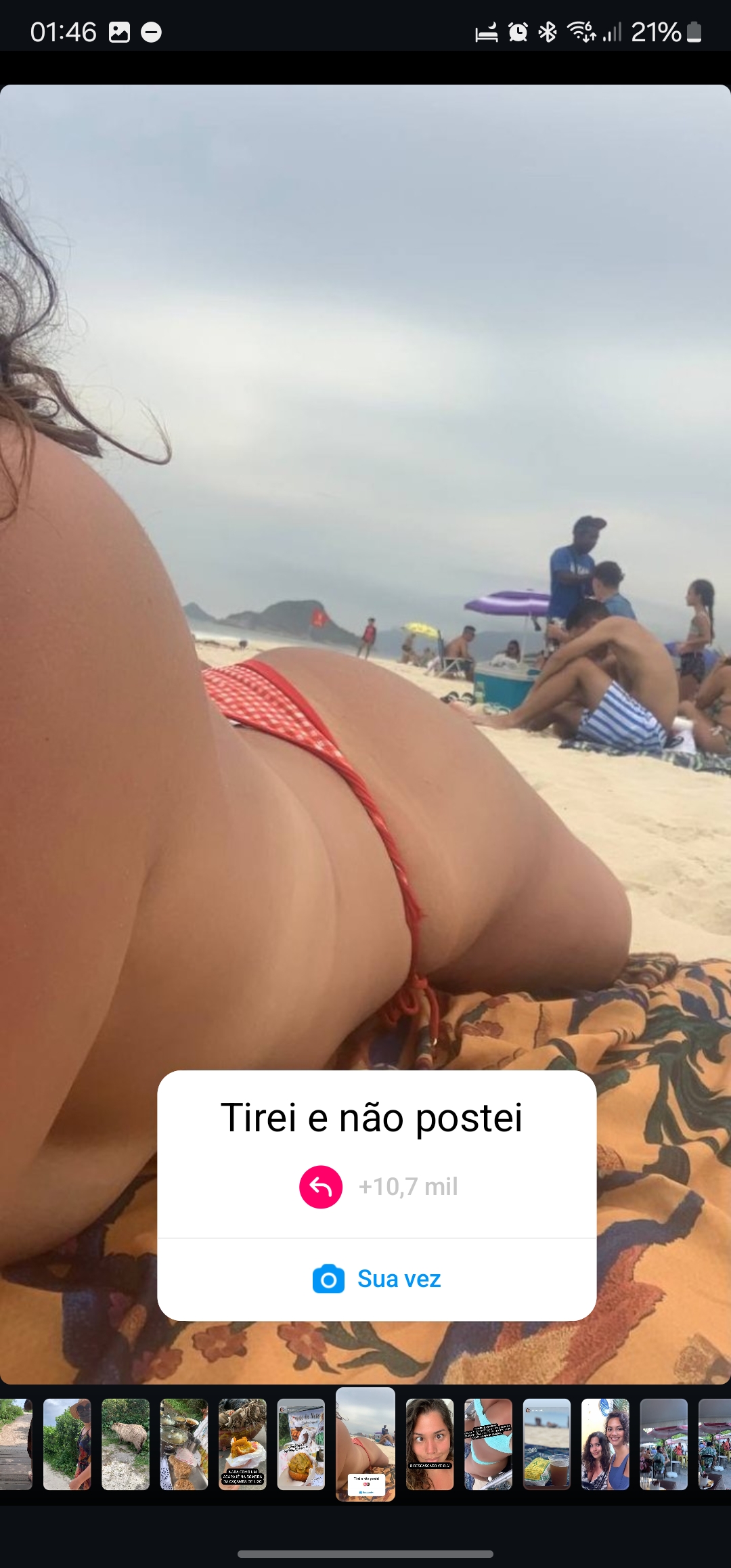The height and width of the screenshot is (1568, 731).
Task: Open thumbnail of person beside green bushes
Action: [67, 1444]
